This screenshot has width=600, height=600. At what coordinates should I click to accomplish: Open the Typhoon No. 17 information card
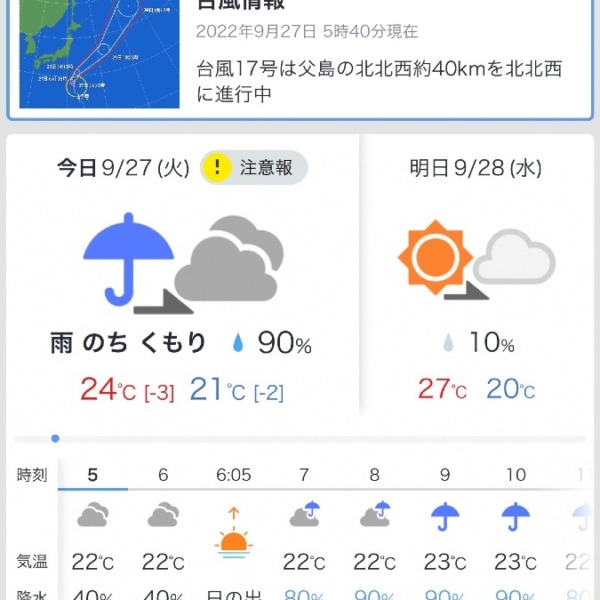[x=300, y=60]
